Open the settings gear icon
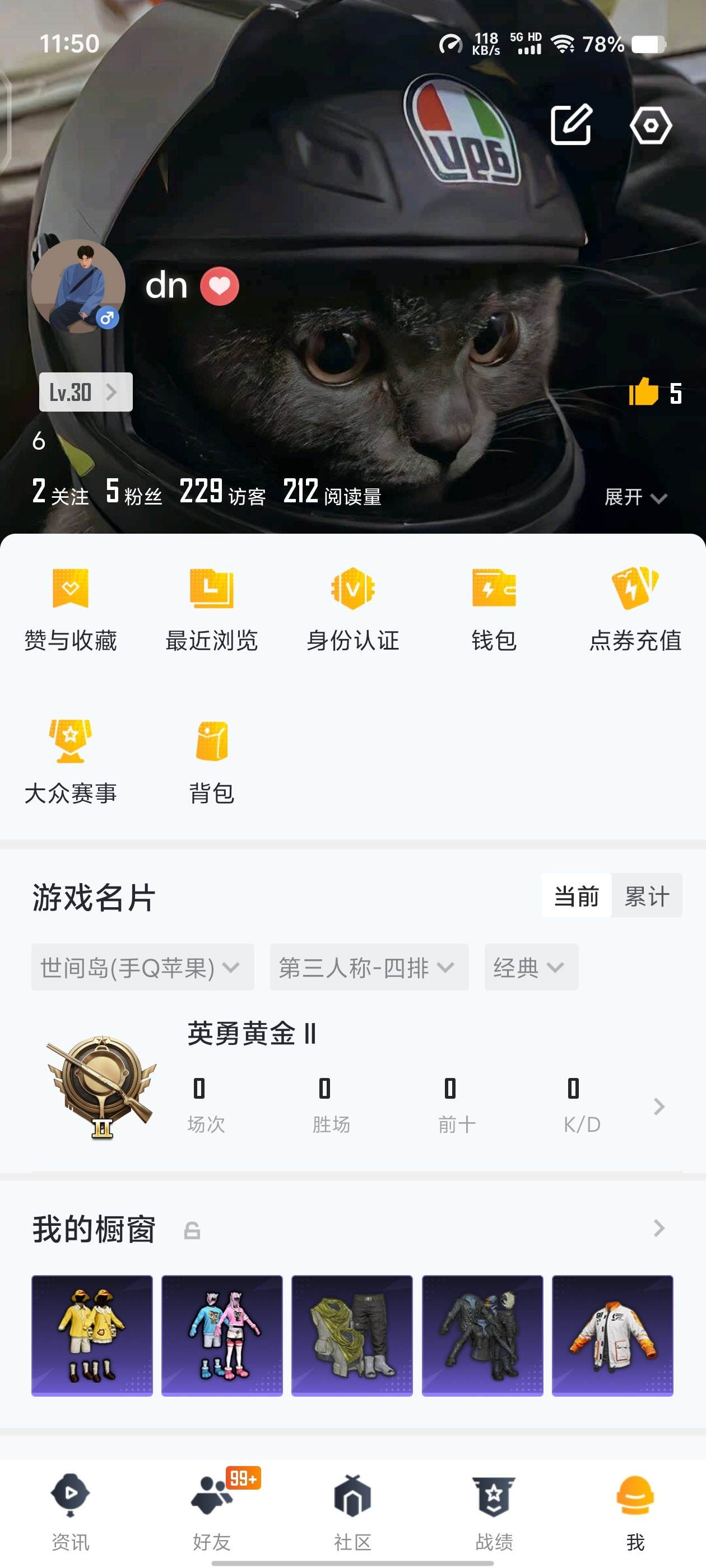The height and width of the screenshot is (1568, 706). (x=652, y=126)
